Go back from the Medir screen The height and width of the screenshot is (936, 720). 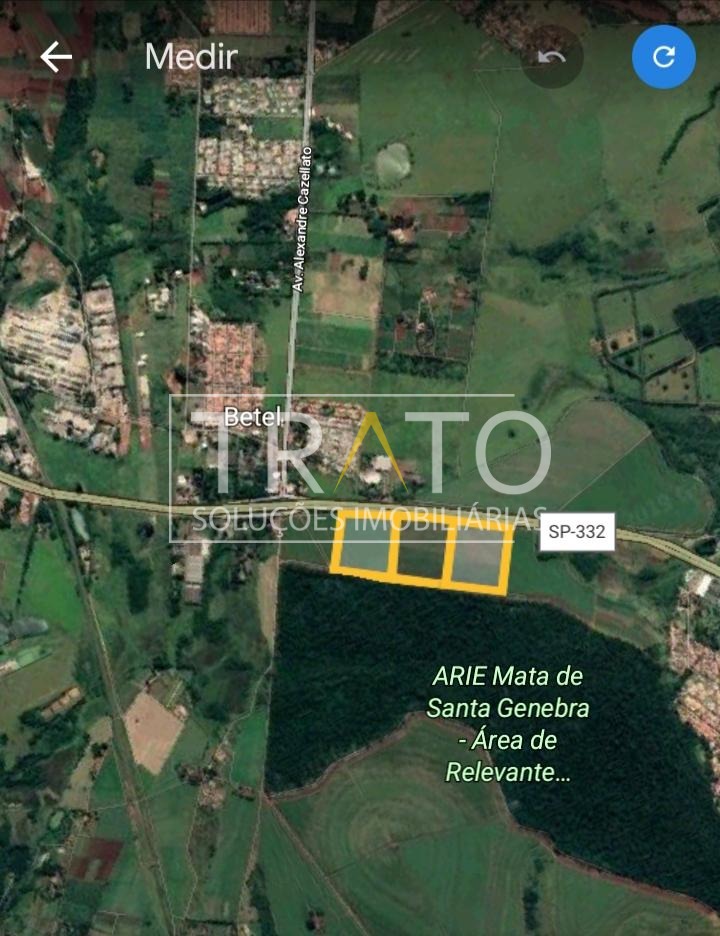[56, 57]
